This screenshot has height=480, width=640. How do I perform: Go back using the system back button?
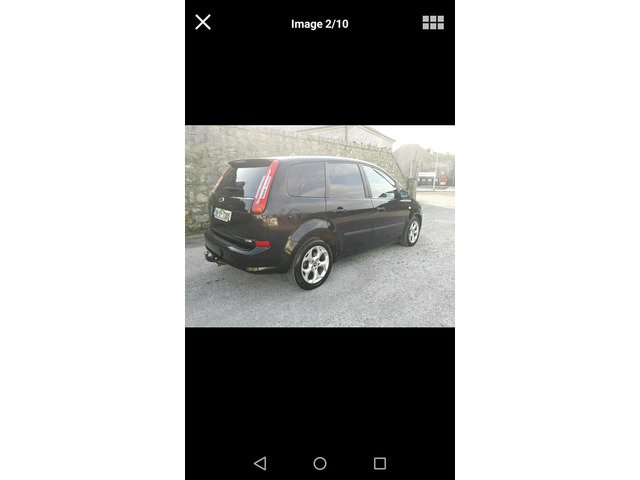pyautogui.click(x=260, y=463)
